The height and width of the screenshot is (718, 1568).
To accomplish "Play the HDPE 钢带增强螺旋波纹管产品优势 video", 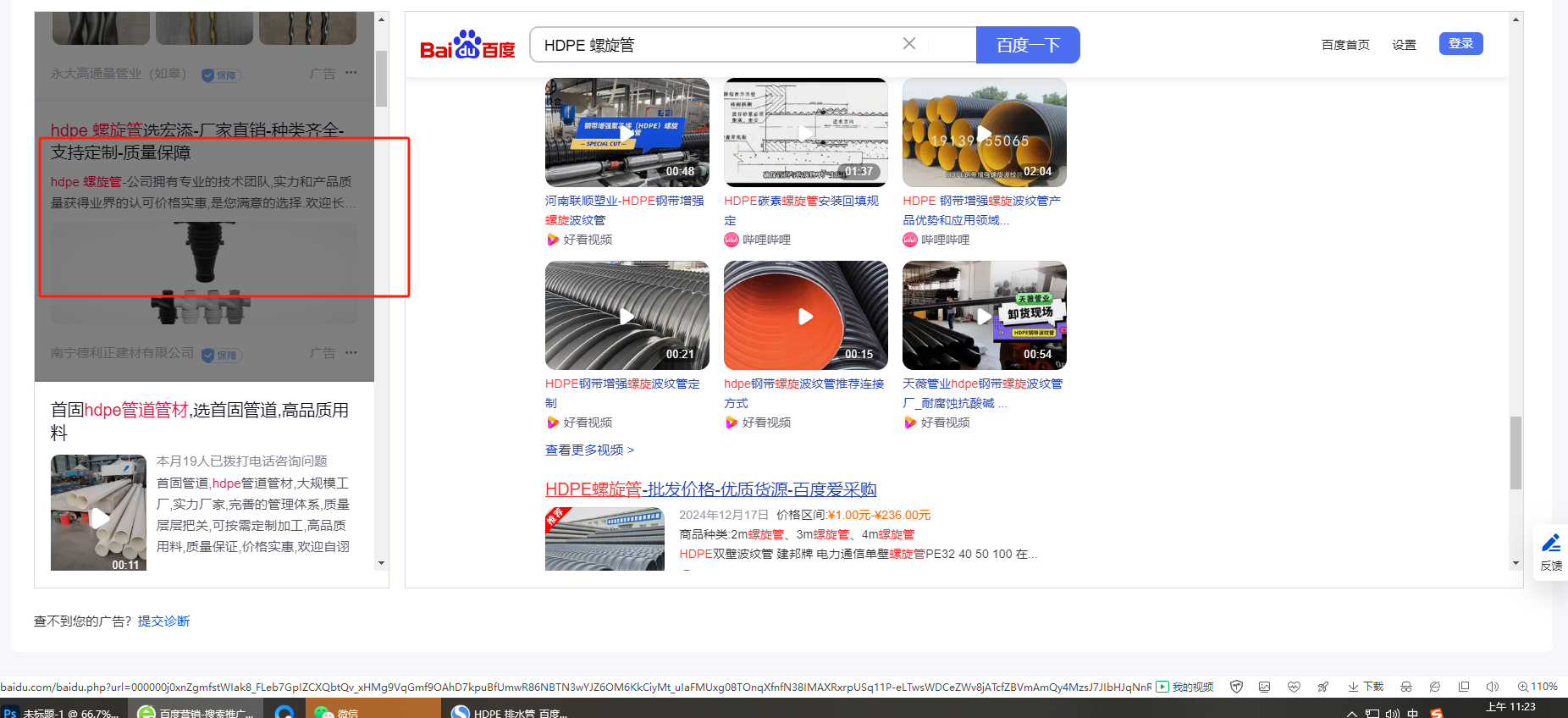I will click(x=984, y=133).
